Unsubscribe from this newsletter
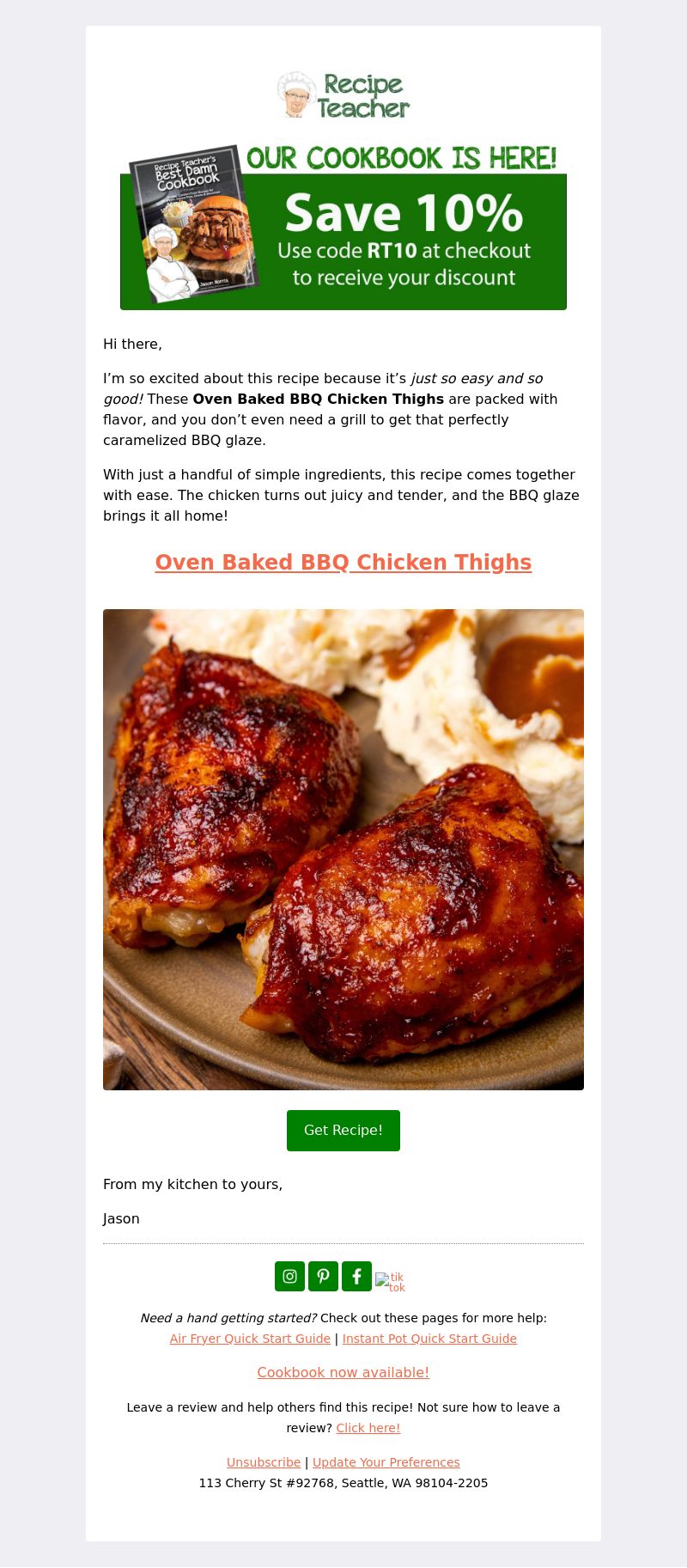Screen dimensions: 687x1568 (264, 1462)
